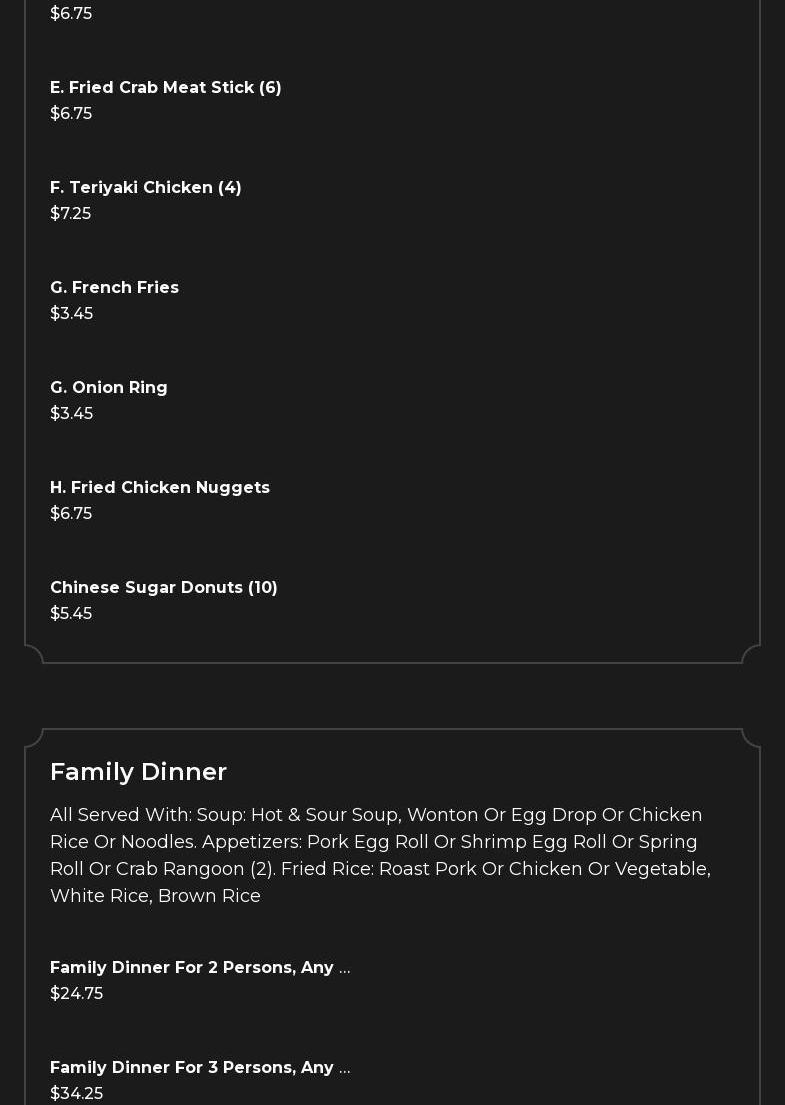The image size is (785, 1105).
Task: Select G. Onion Ring item
Action: (109, 388)
